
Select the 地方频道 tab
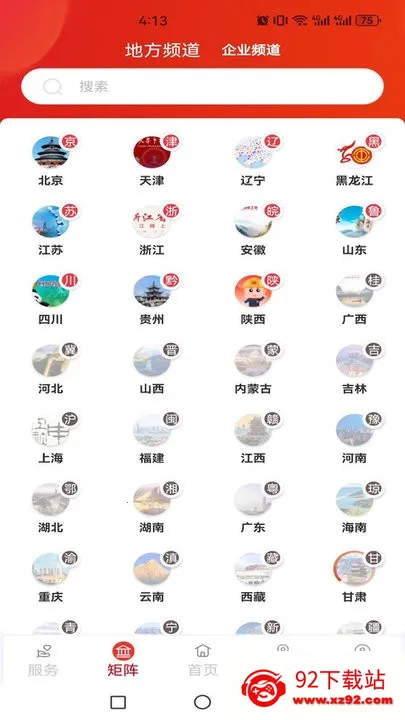[163, 50]
